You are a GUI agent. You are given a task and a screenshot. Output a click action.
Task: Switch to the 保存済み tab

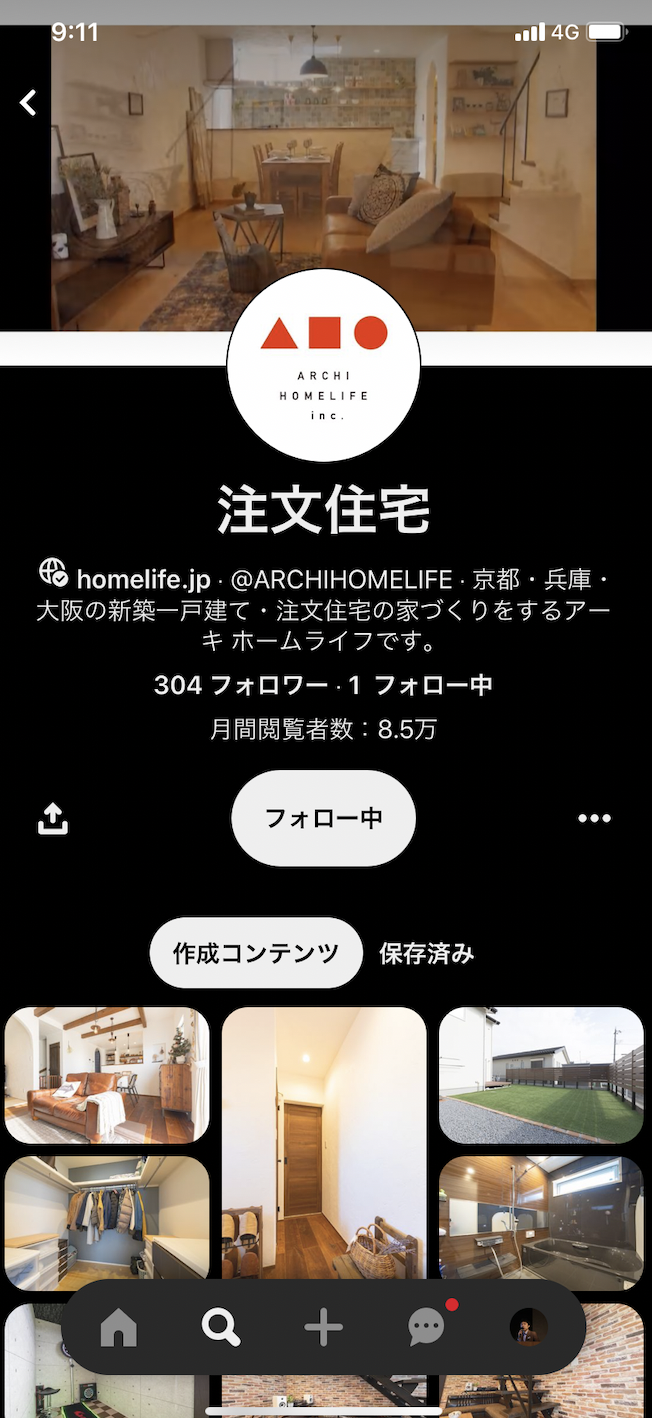[426, 953]
